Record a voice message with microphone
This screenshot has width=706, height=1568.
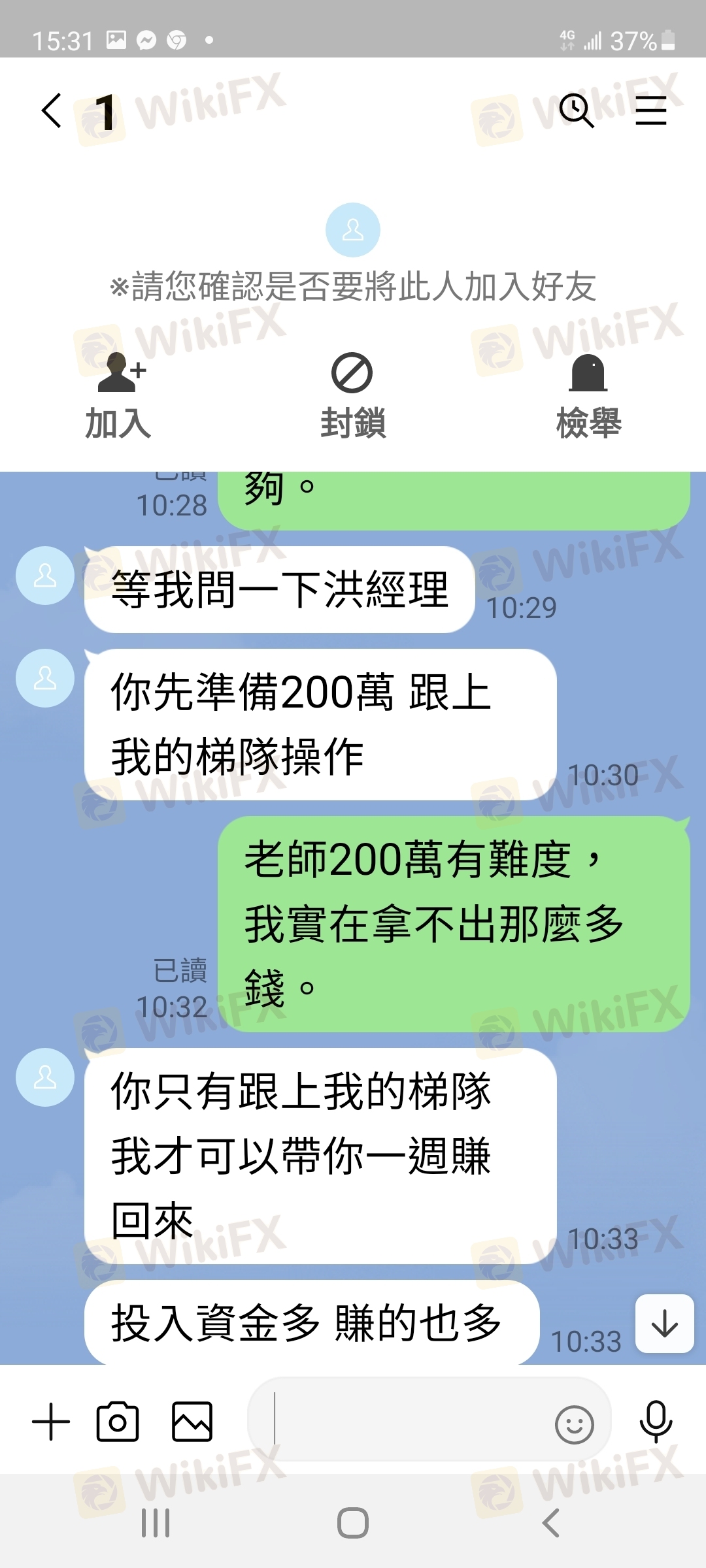(656, 1422)
